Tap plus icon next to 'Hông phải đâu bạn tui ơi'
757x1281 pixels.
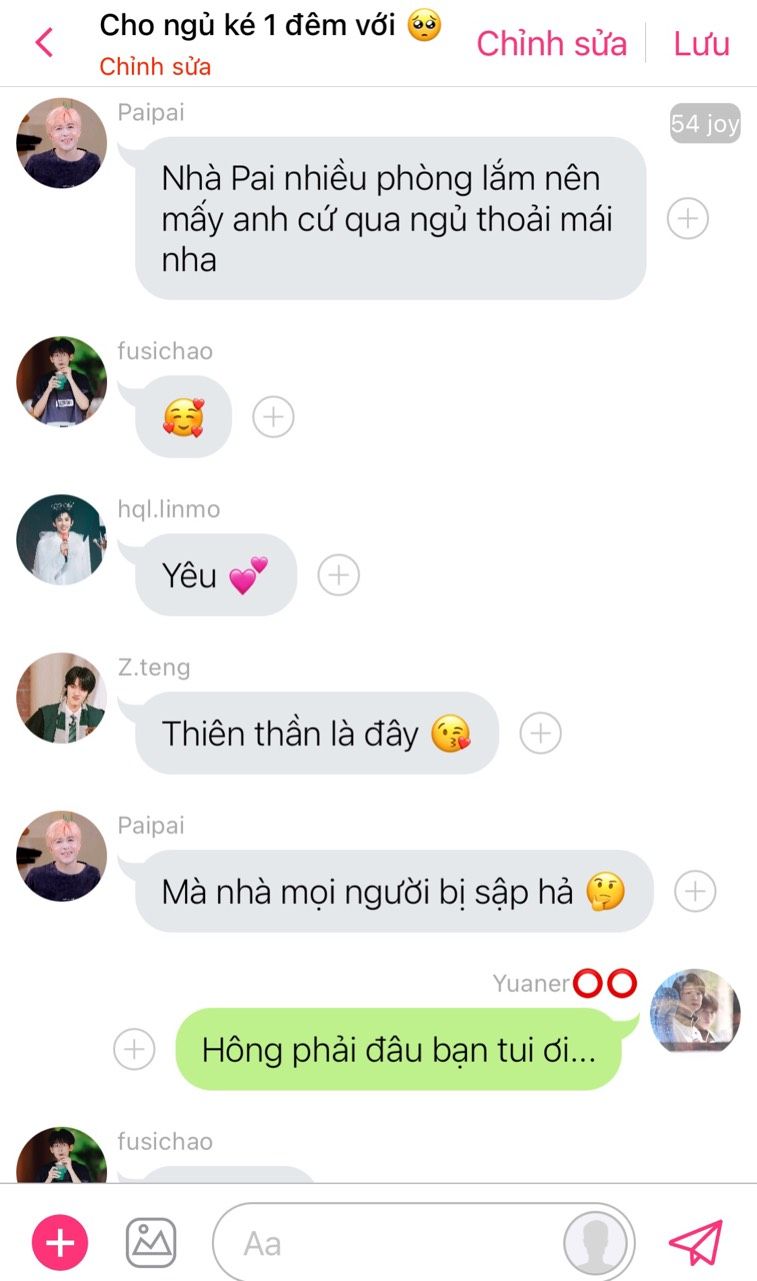point(134,1049)
